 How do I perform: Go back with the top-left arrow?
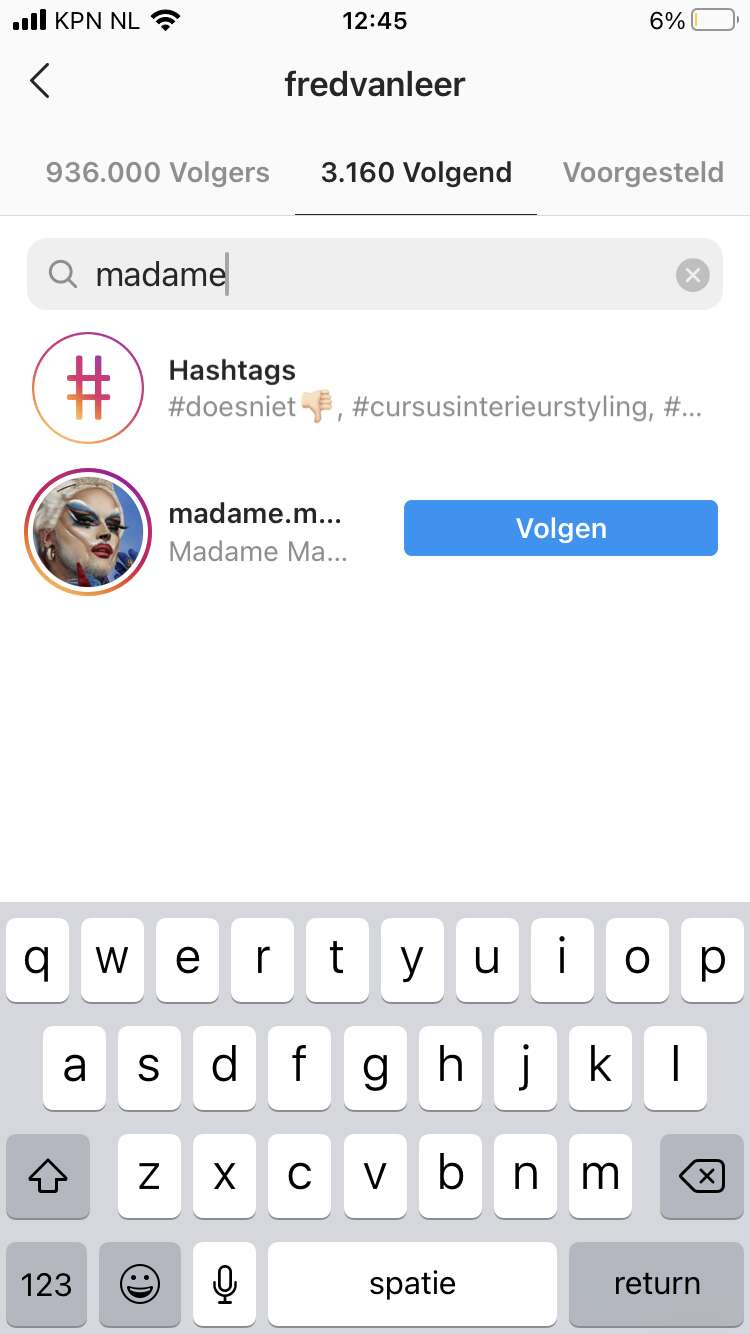click(40, 82)
